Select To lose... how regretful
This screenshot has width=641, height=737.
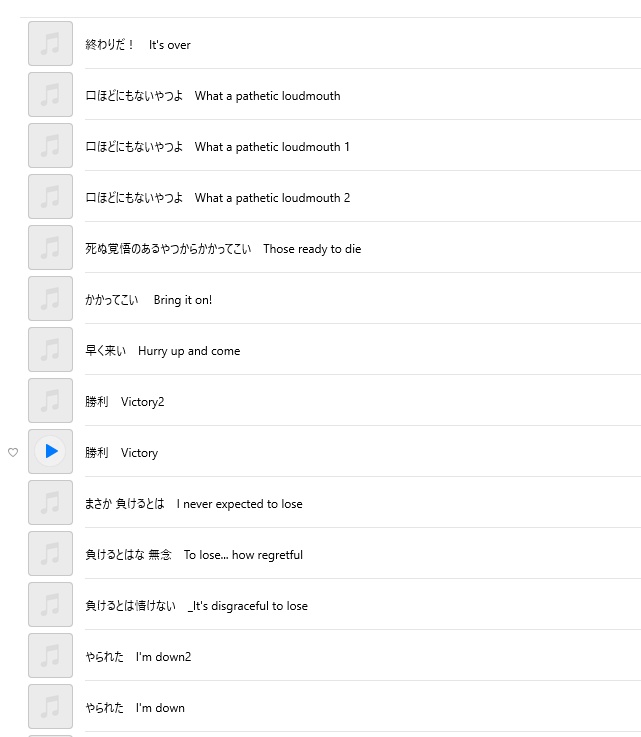[x=194, y=555]
